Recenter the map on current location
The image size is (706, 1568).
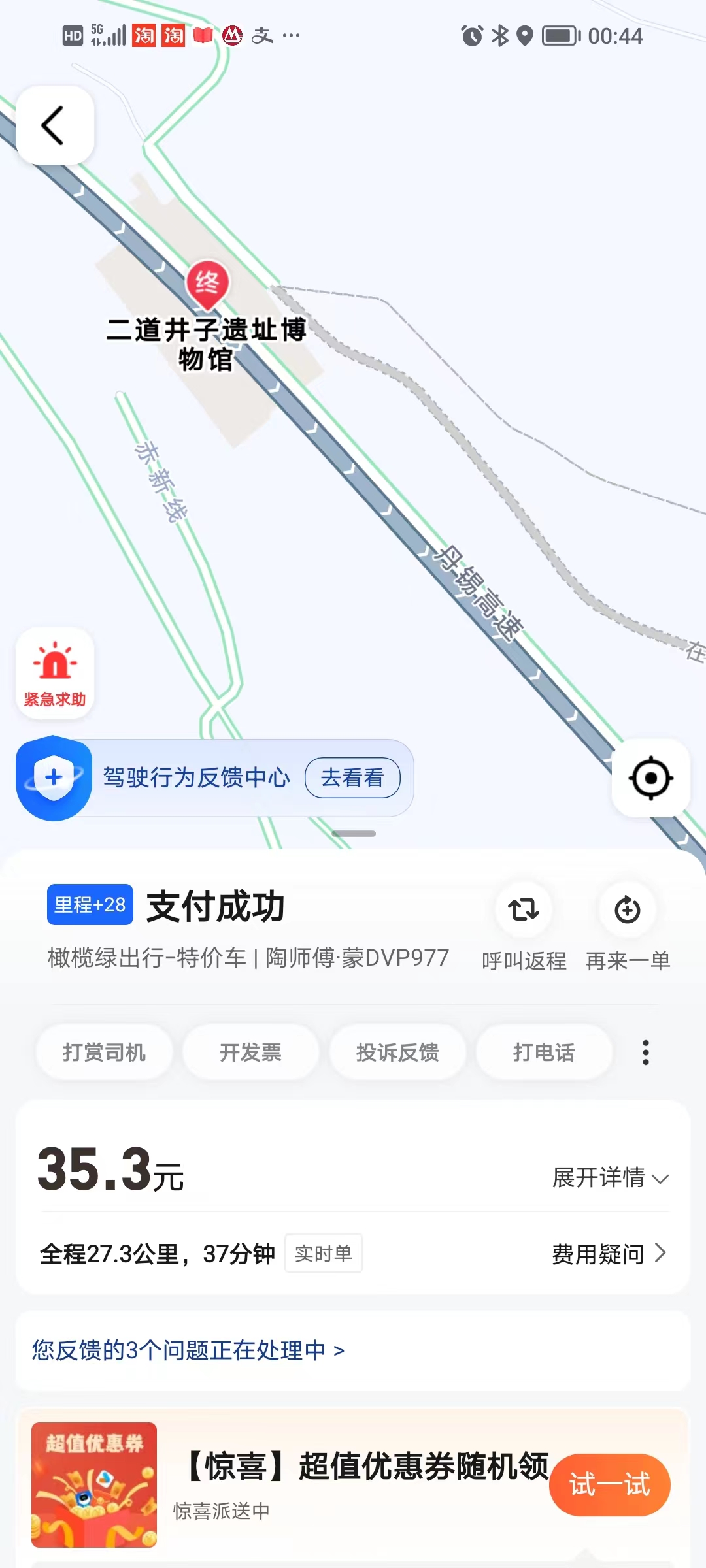click(650, 778)
